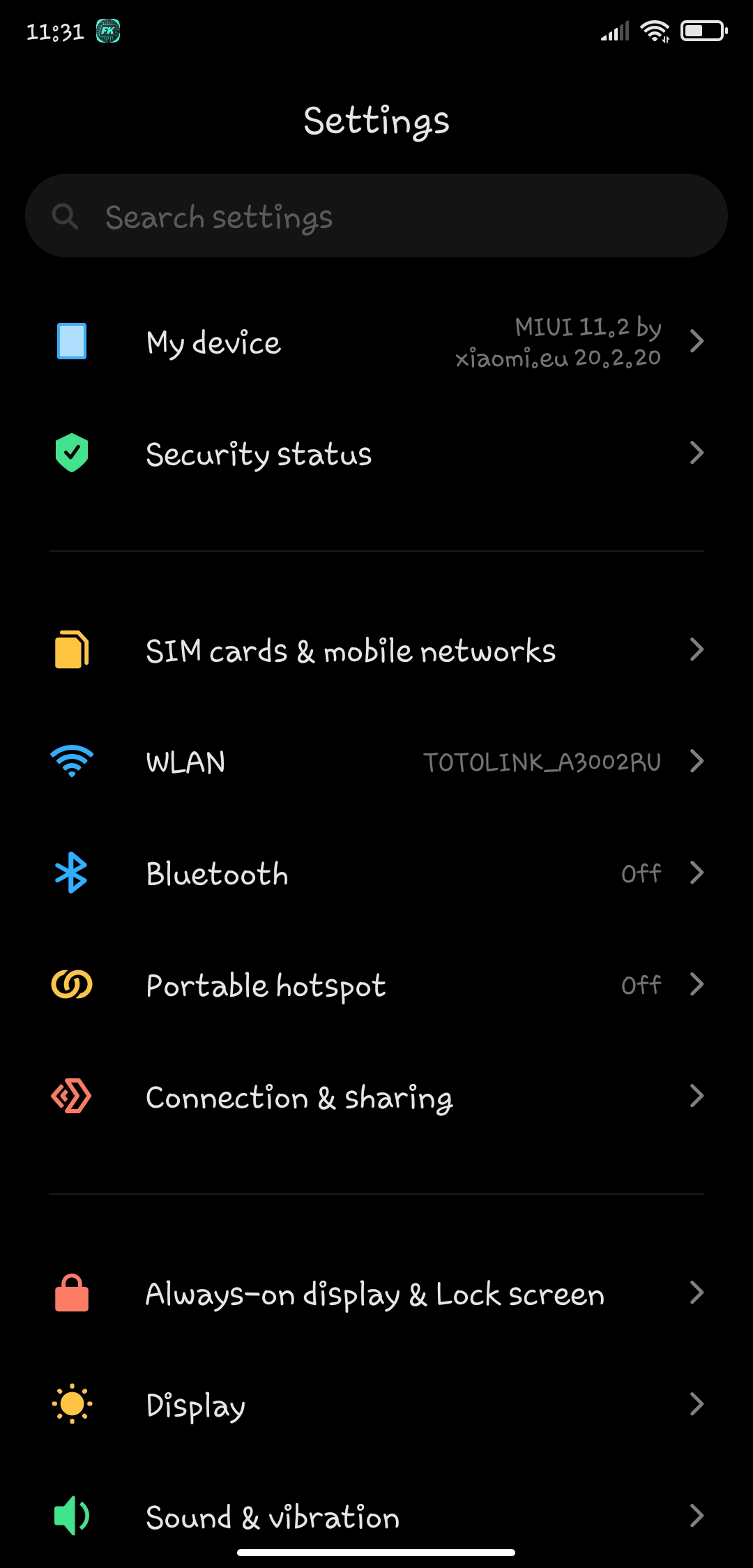This screenshot has width=753, height=1568.
Task: Open Always-on display & Lock screen
Action: pos(376,1293)
